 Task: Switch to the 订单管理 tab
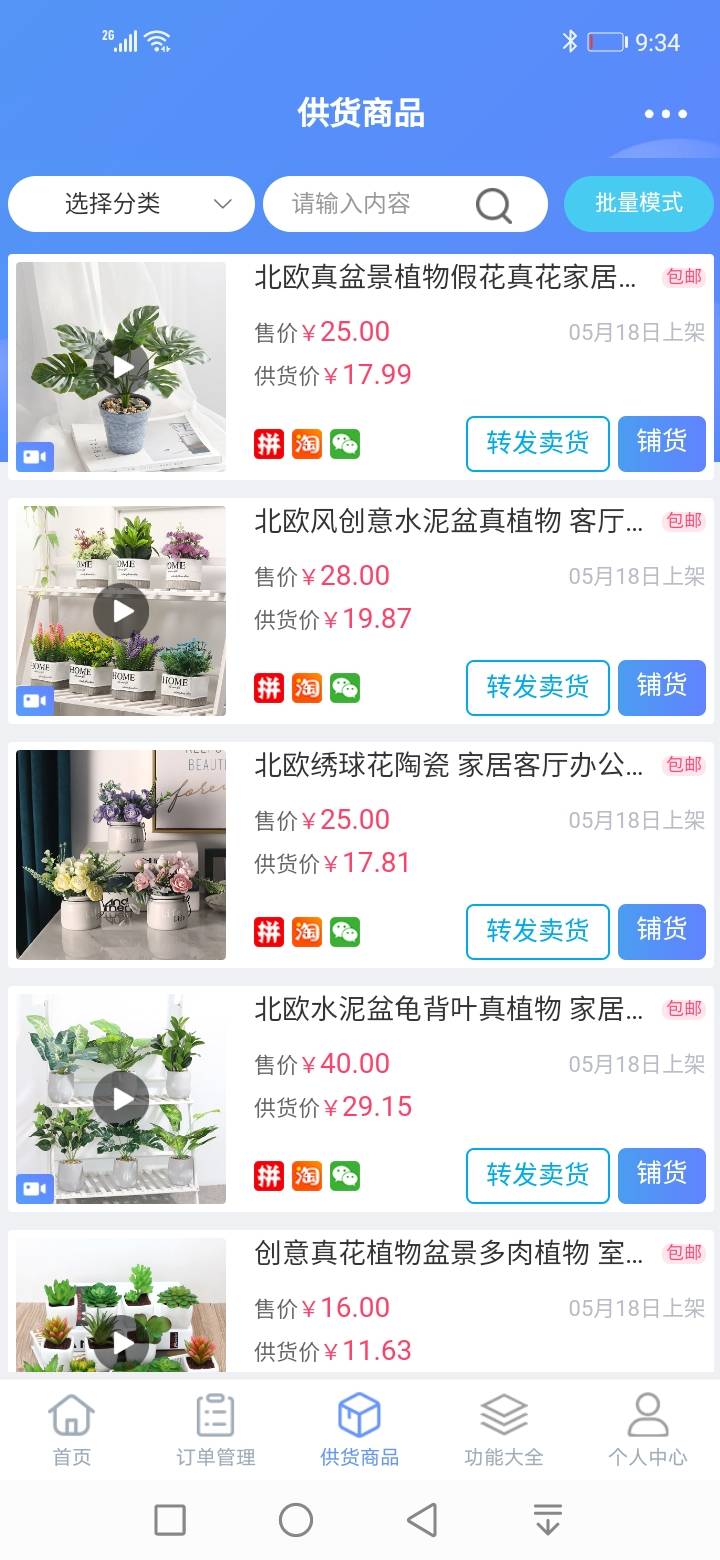coord(215,1430)
